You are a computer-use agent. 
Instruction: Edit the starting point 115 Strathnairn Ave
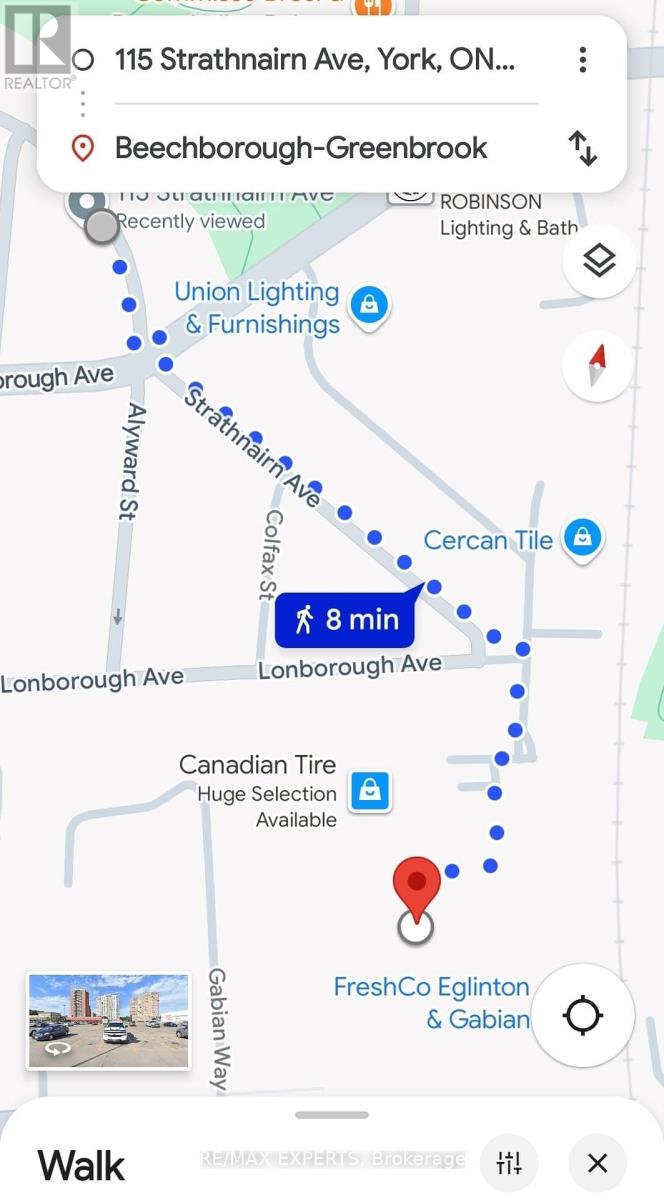tap(315, 61)
